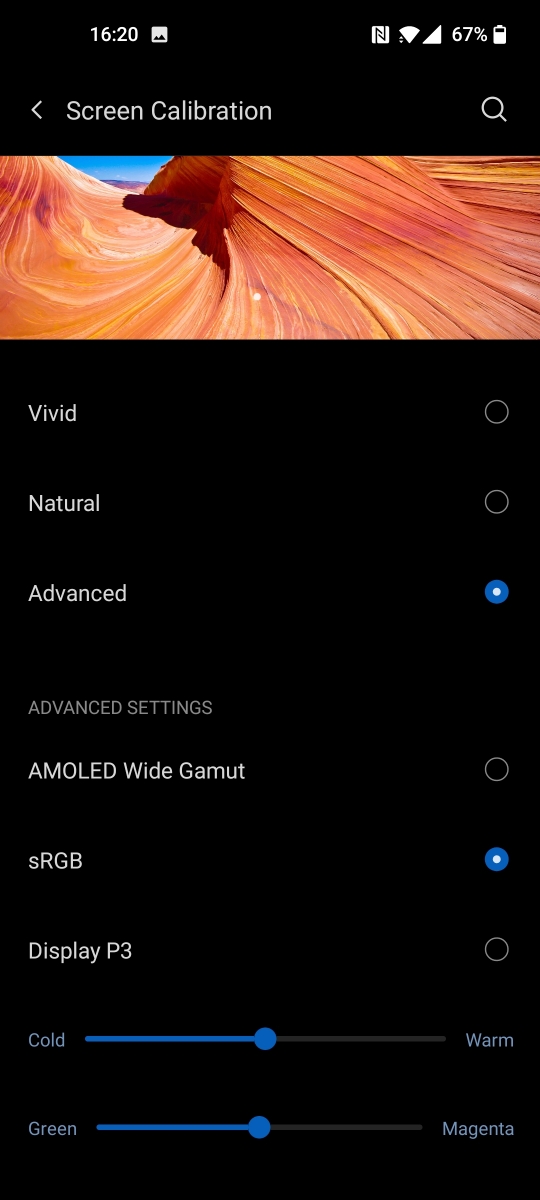Tap the Green to Magenta slider
The image size is (540, 1200).
click(x=259, y=1128)
